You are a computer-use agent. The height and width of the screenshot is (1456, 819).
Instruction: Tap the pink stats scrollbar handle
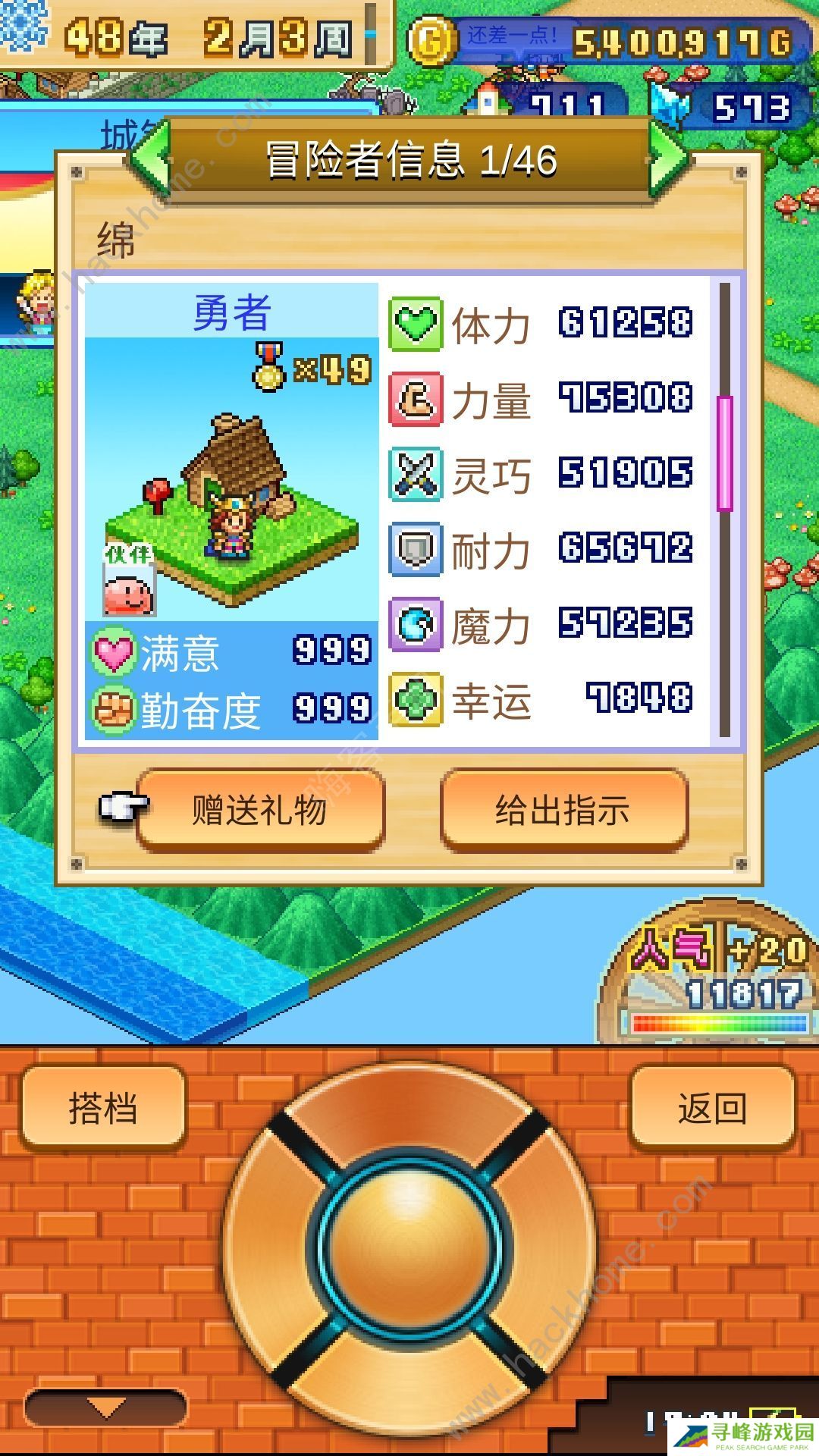click(x=724, y=453)
